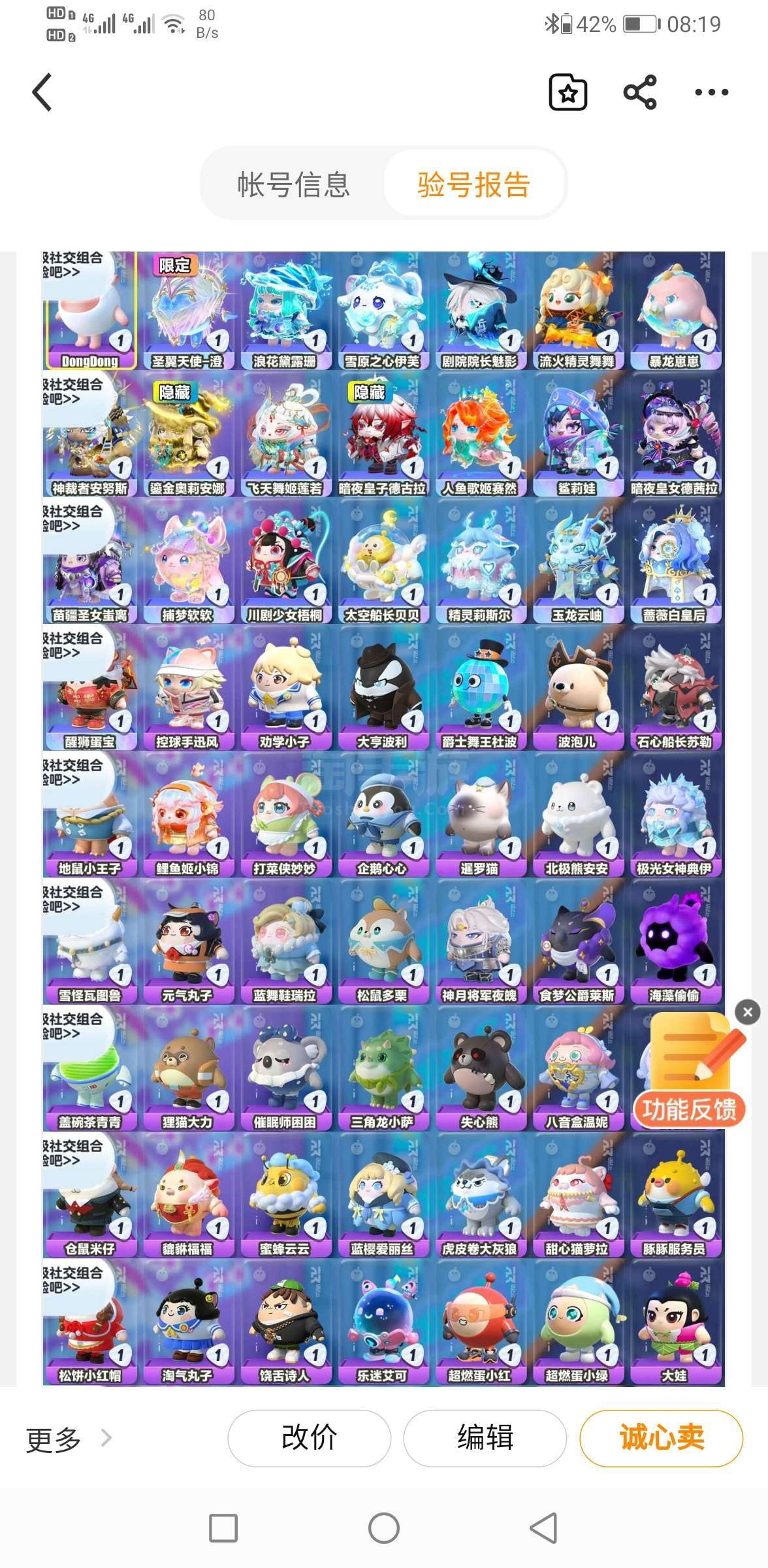This screenshot has height=1568, width=768.
Task: Tap the 诚心卖 button
Action: [661, 1438]
